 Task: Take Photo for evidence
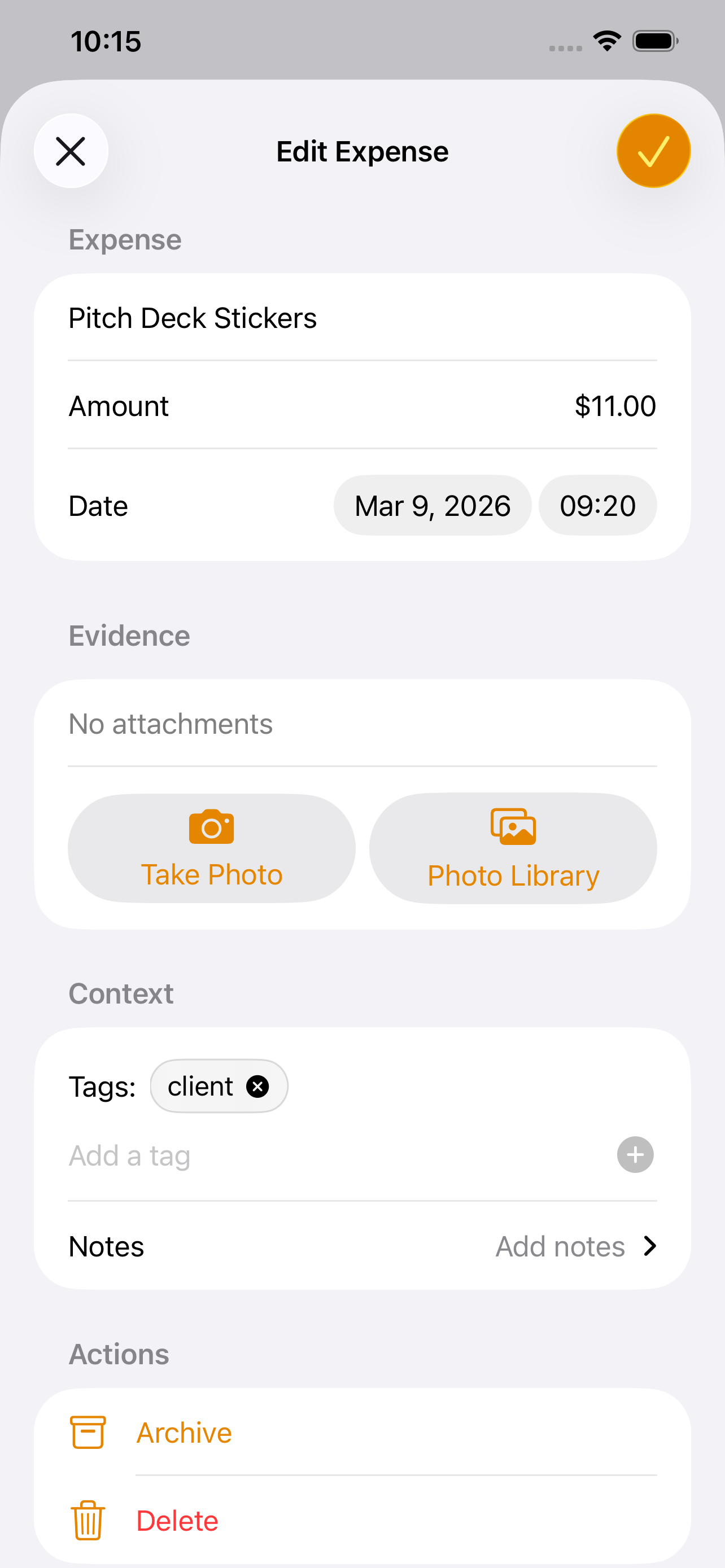211,848
